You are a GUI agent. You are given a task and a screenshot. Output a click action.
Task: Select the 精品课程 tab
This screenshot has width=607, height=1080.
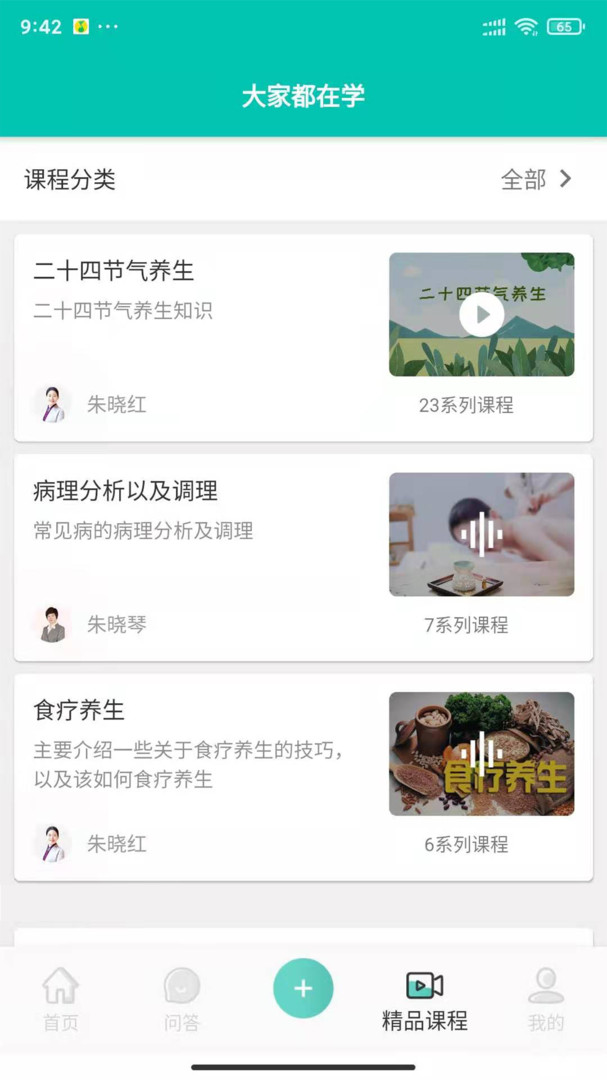point(424,999)
